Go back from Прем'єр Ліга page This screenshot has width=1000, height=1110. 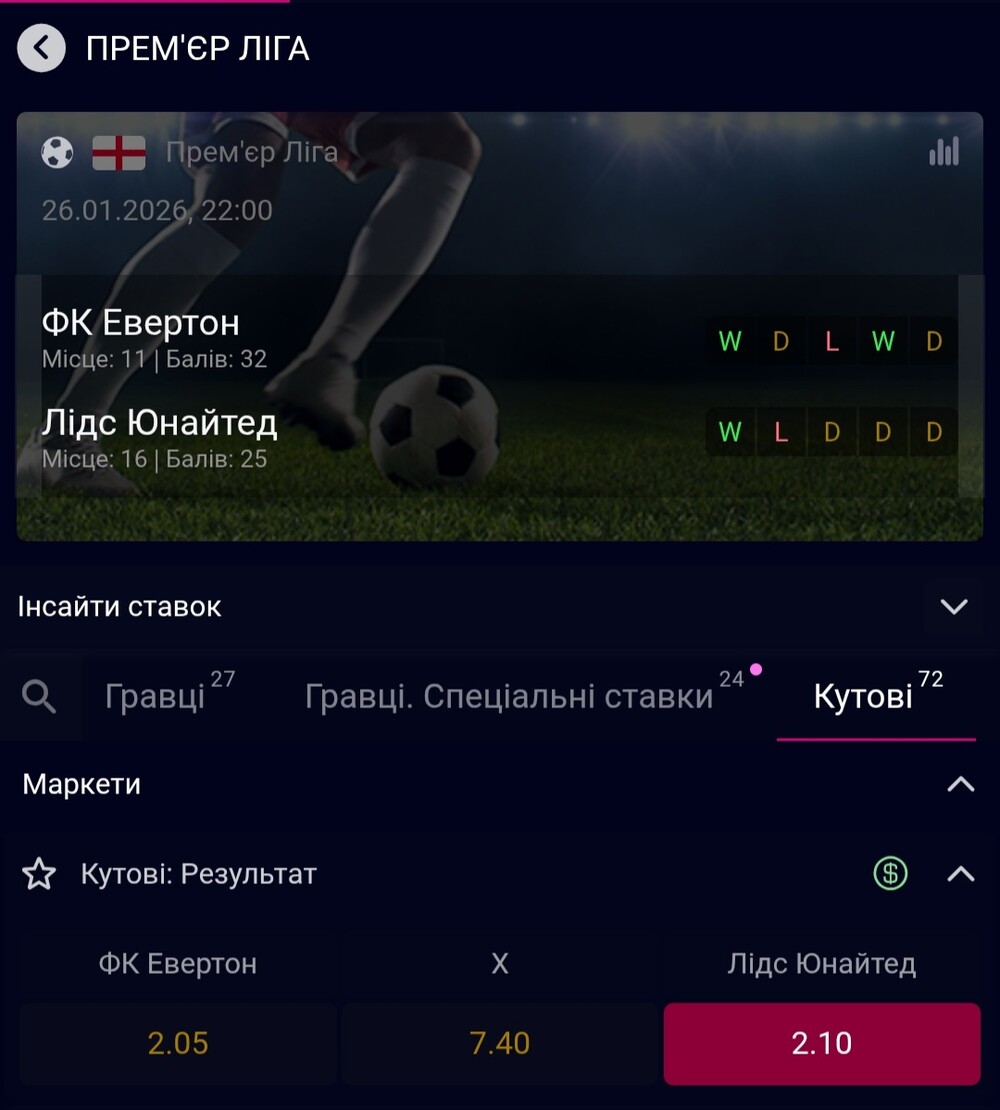pos(41,48)
